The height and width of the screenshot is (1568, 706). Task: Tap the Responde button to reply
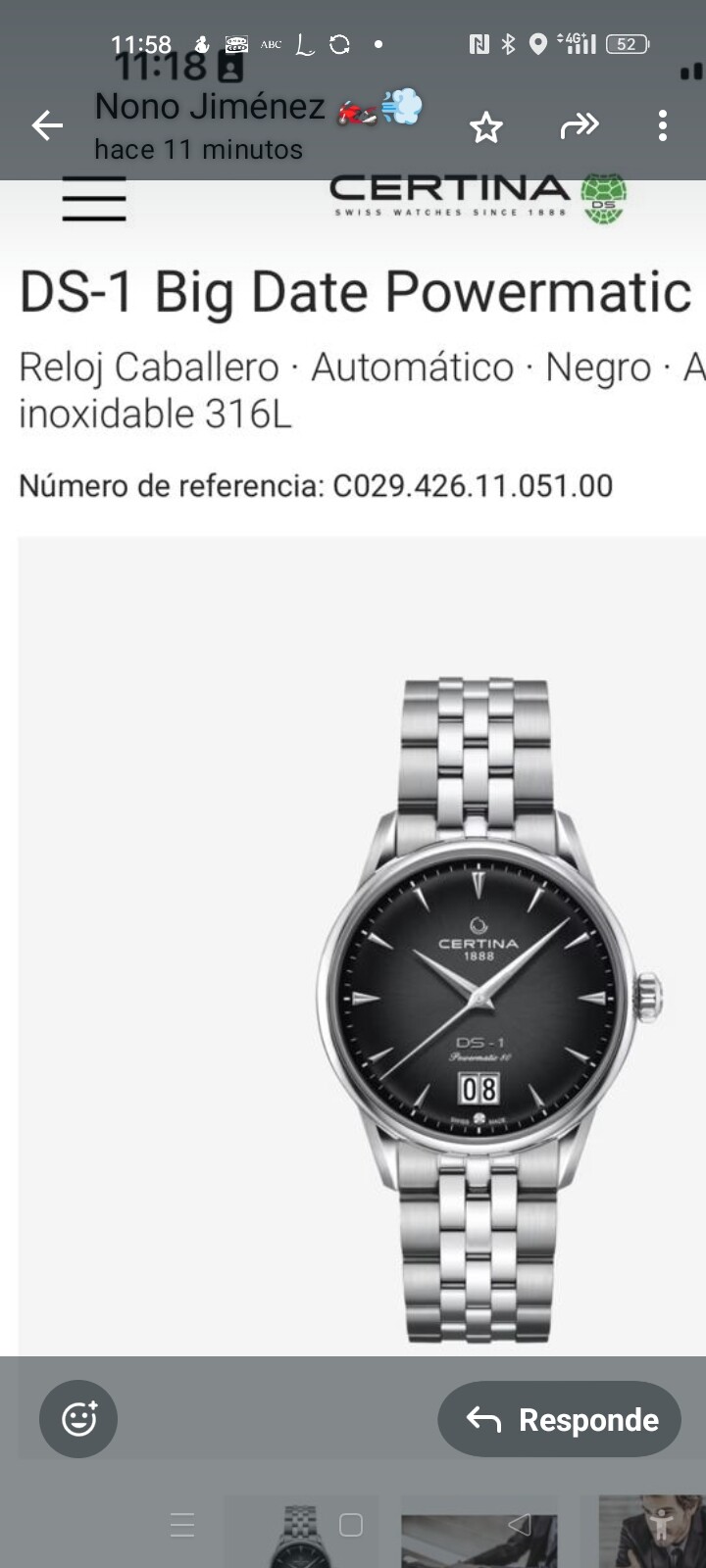(x=560, y=1419)
